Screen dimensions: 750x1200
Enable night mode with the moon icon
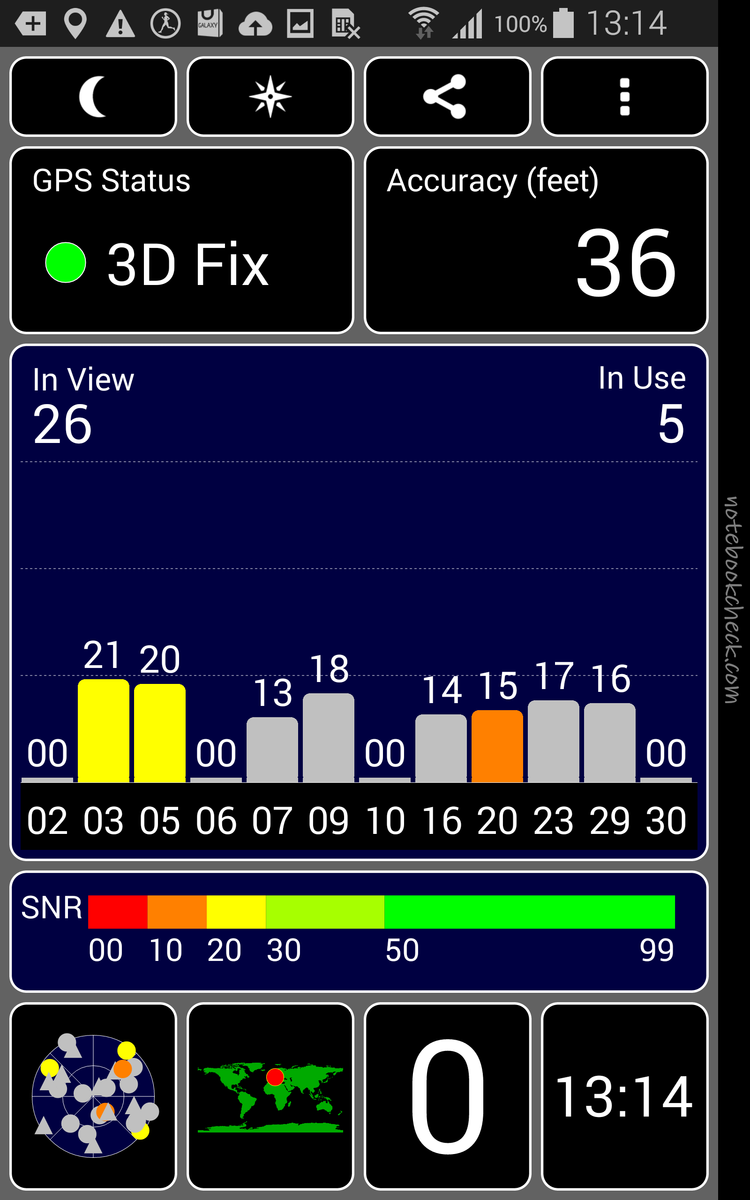93,96
